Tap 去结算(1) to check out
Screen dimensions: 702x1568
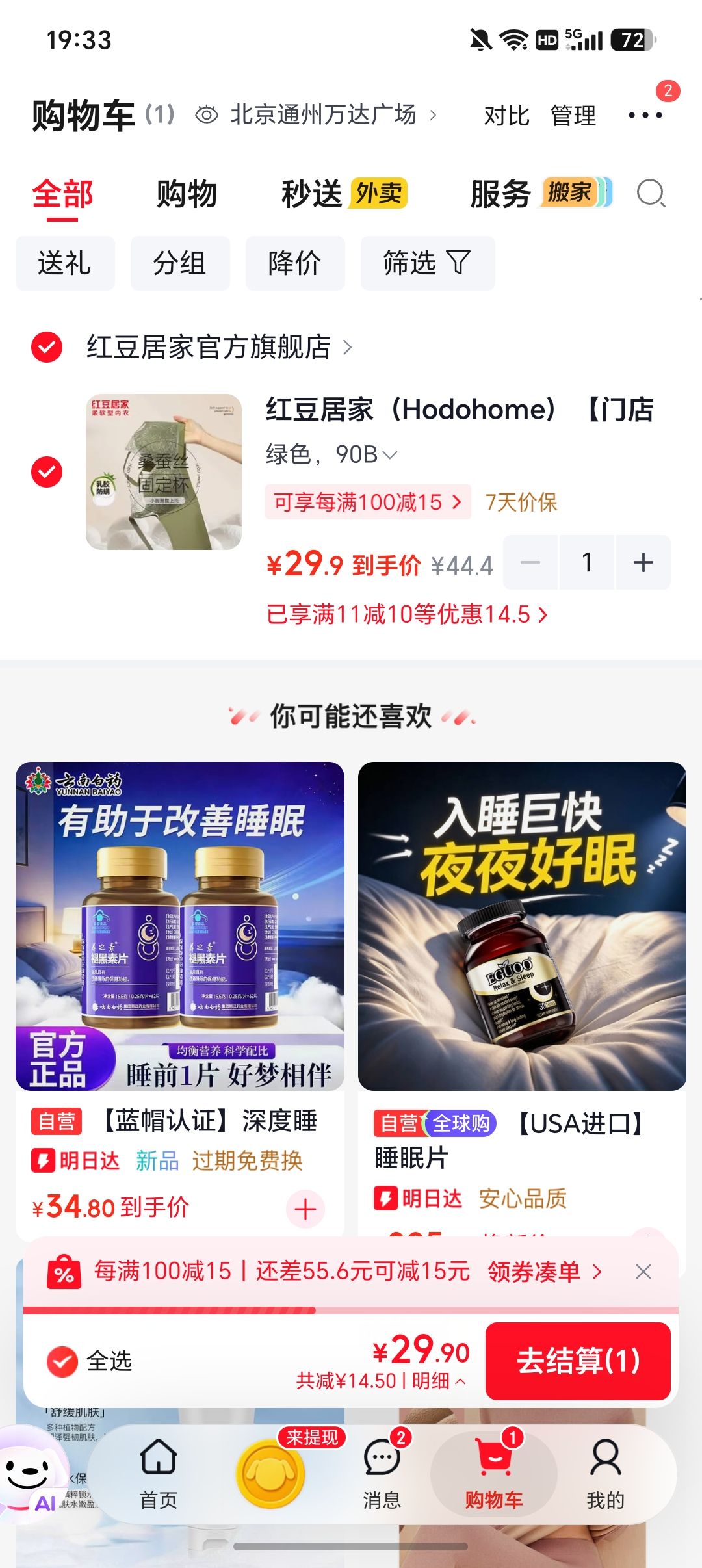pyautogui.click(x=578, y=1361)
